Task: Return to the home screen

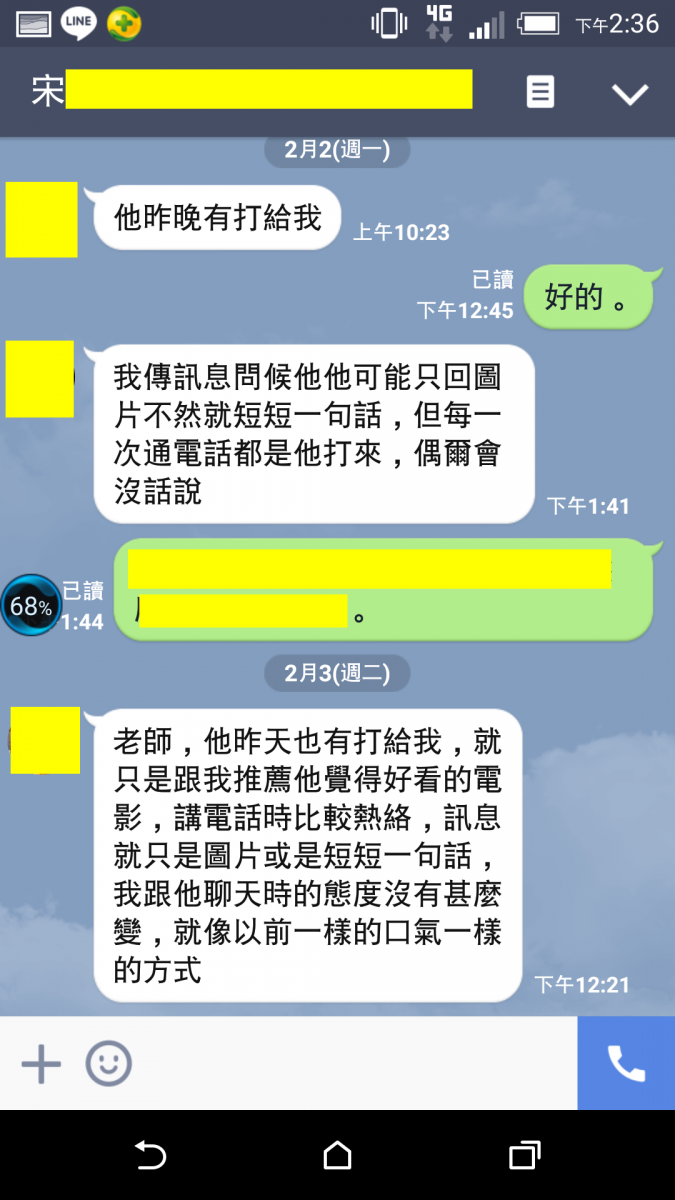Action: click(x=337, y=1156)
